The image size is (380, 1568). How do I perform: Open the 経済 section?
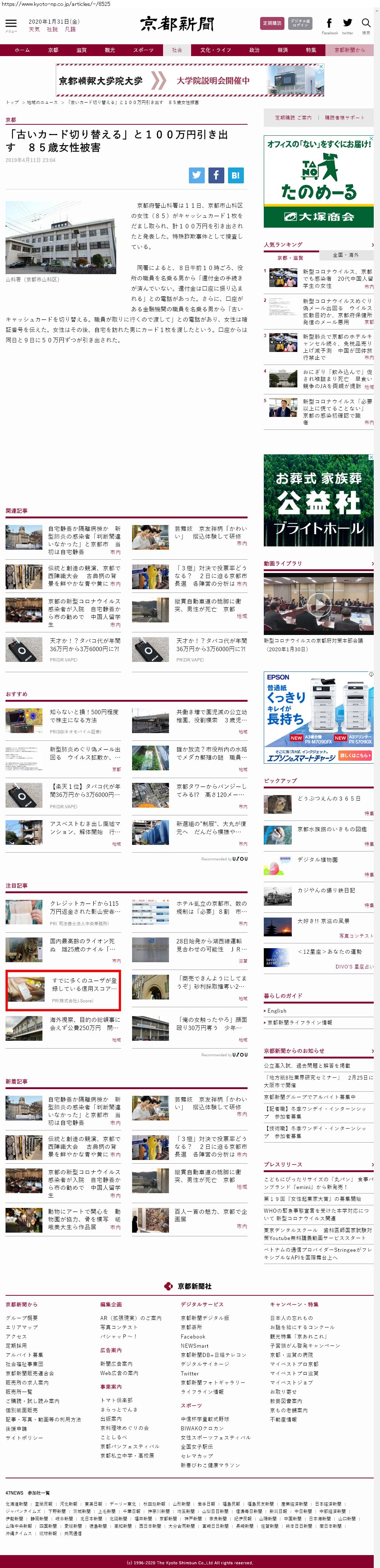283,50
